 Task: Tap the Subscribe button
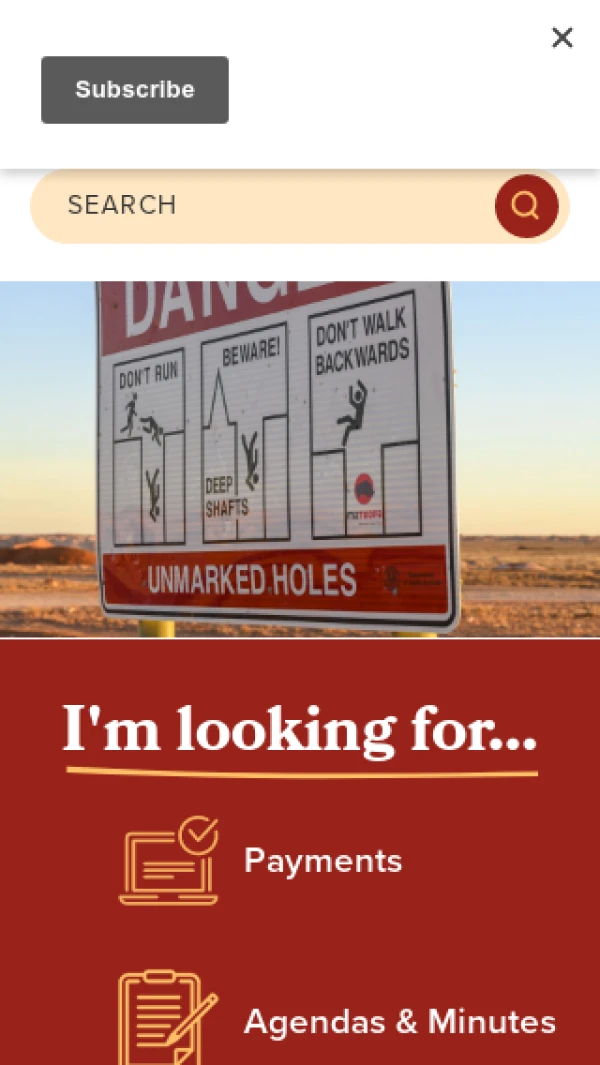point(135,90)
